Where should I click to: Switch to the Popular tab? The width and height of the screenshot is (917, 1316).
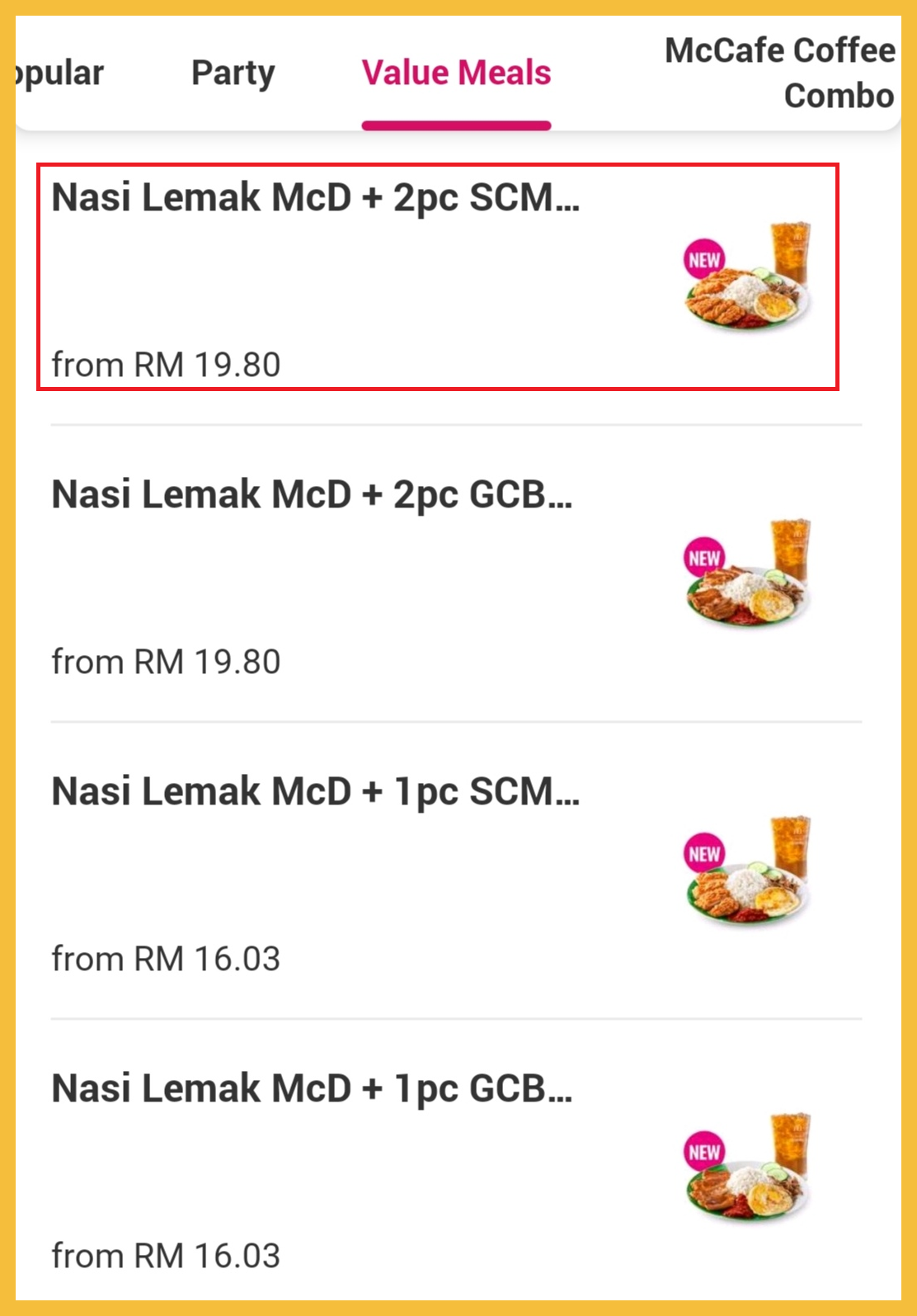point(59,73)
